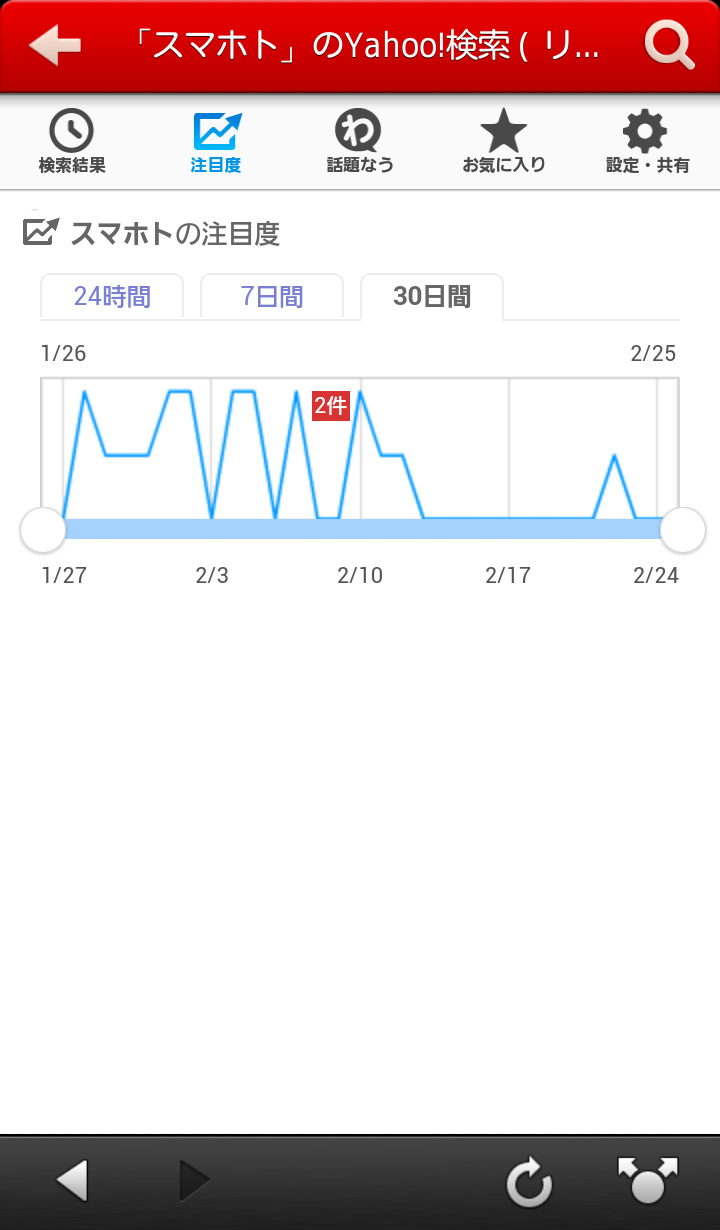Open 設定・共有 settings tab
720x1230 pixels.
click(x=647, y=143)
